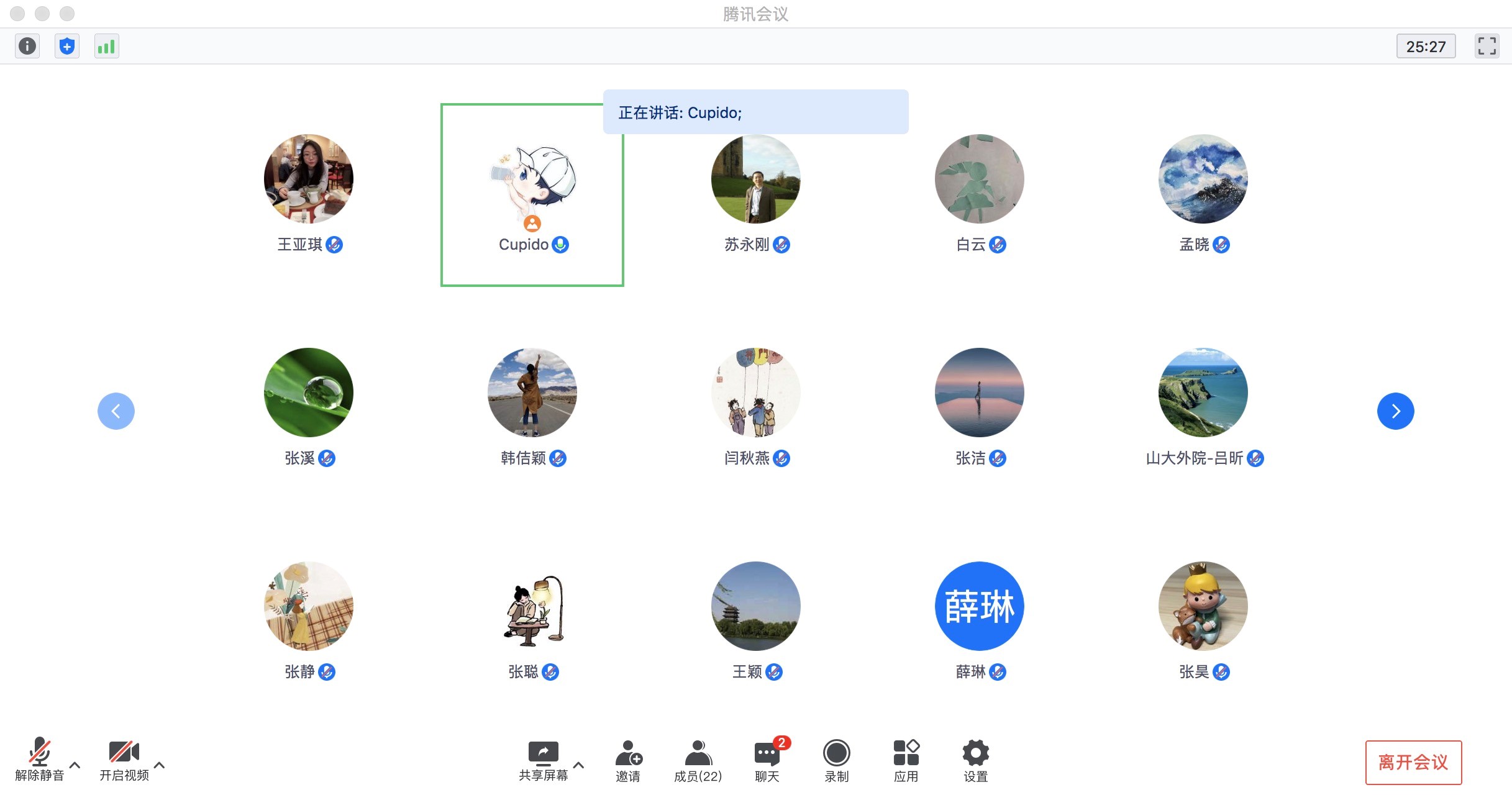Image resolution: width=1512 pixels, height=795 pixels.
Task: Expand video options arrow next to 开启视频
Action: [159, 765]
